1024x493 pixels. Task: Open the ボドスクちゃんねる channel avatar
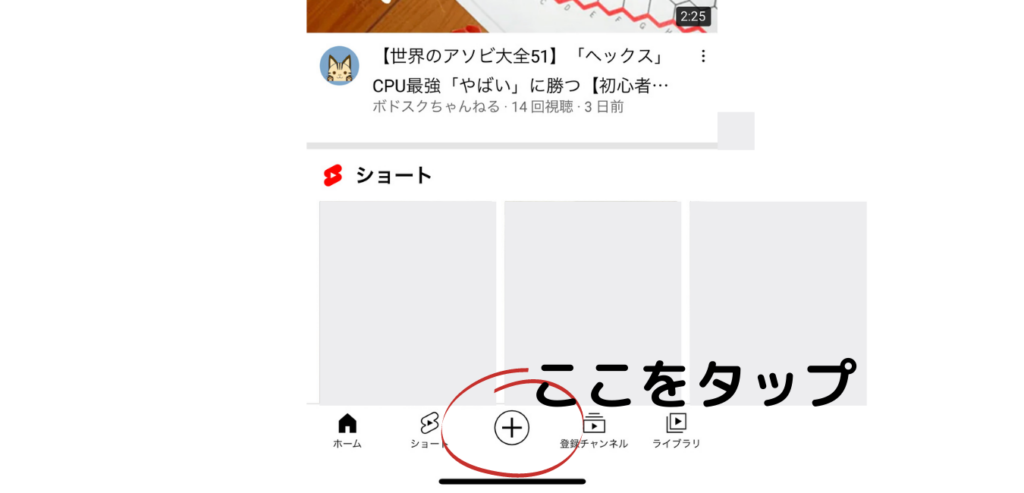coord(339,66)
